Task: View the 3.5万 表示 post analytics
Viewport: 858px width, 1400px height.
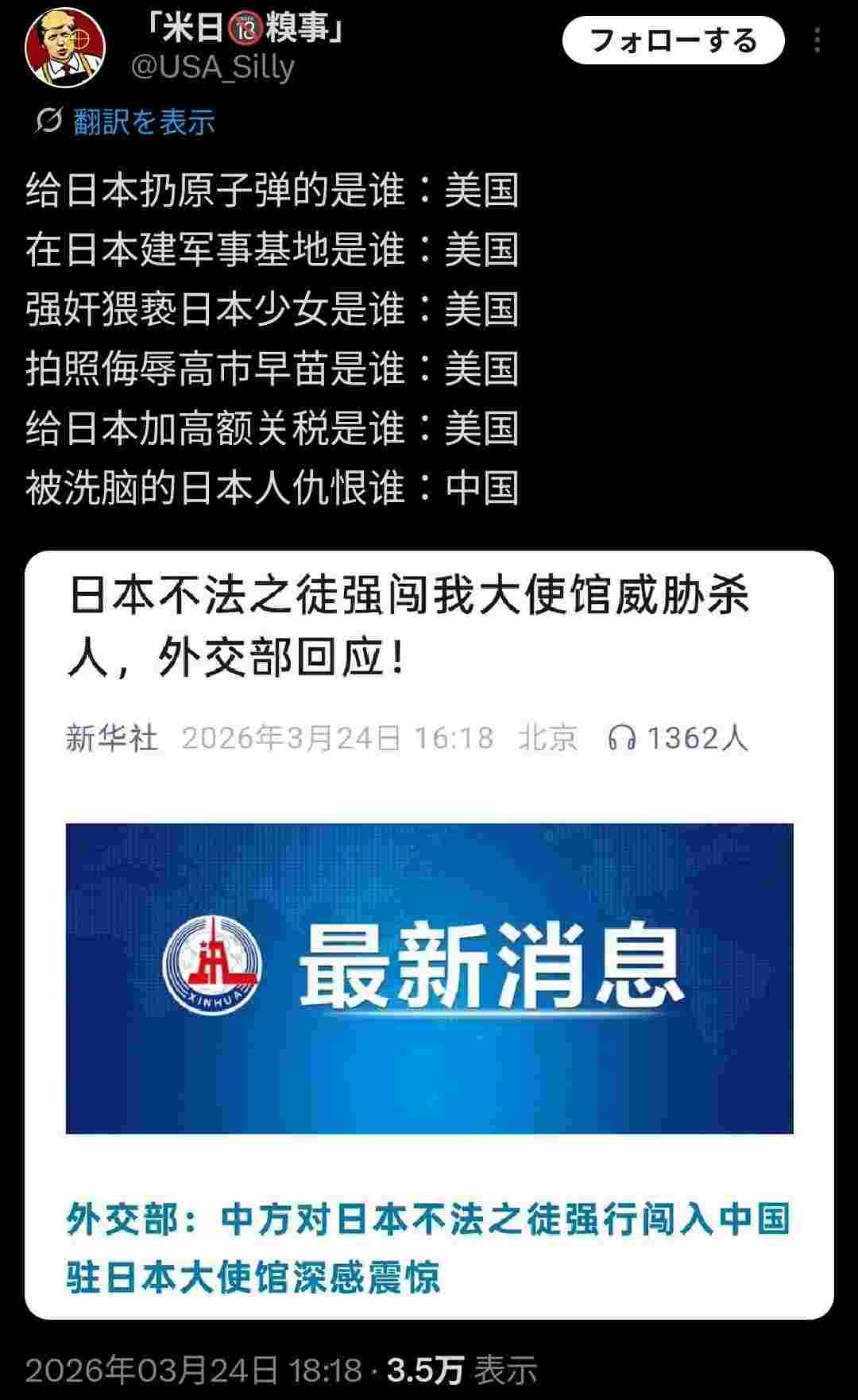Action: point(462,1369)
